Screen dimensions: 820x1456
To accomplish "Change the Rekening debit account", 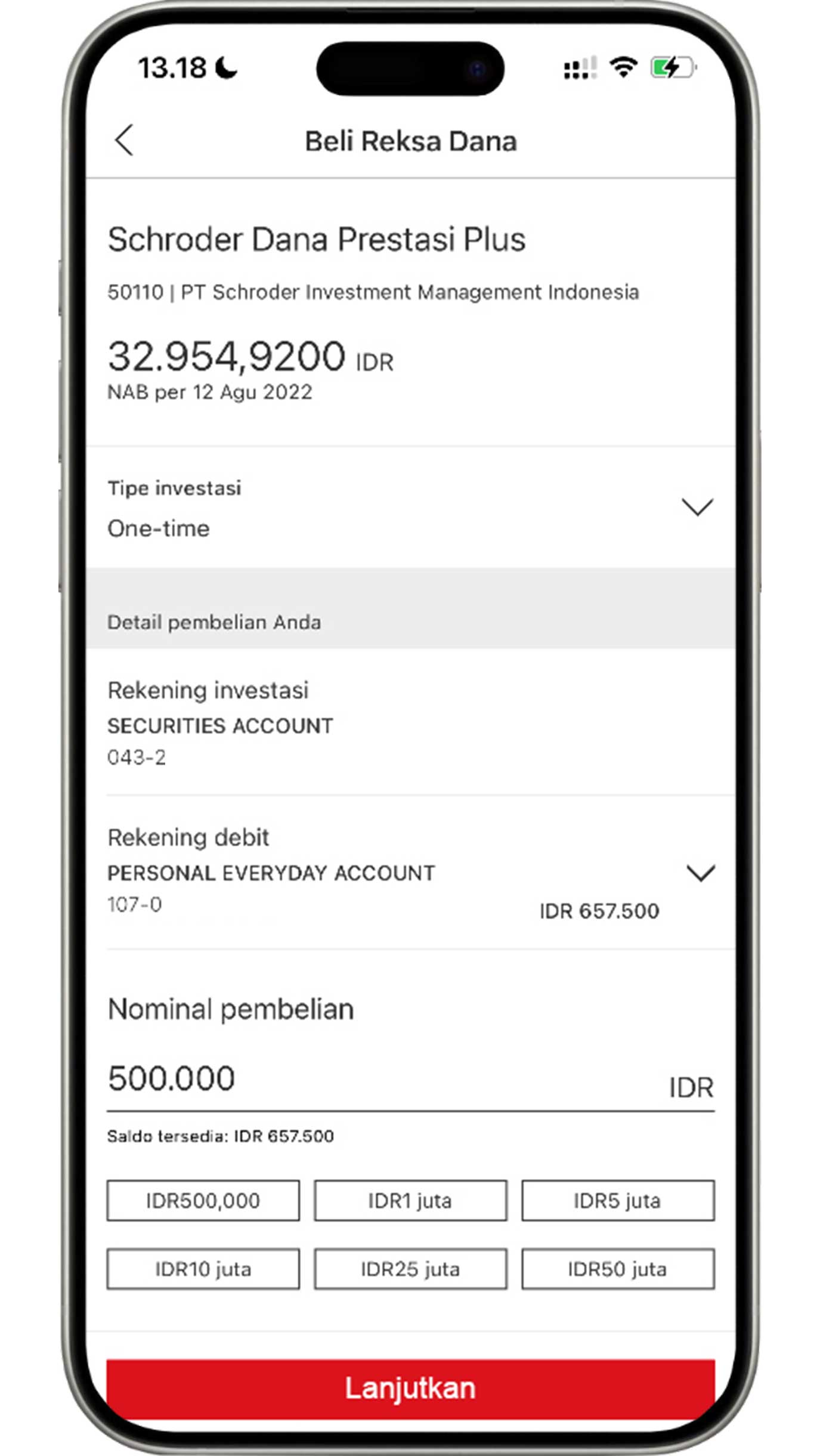I will tap(700, 873).
